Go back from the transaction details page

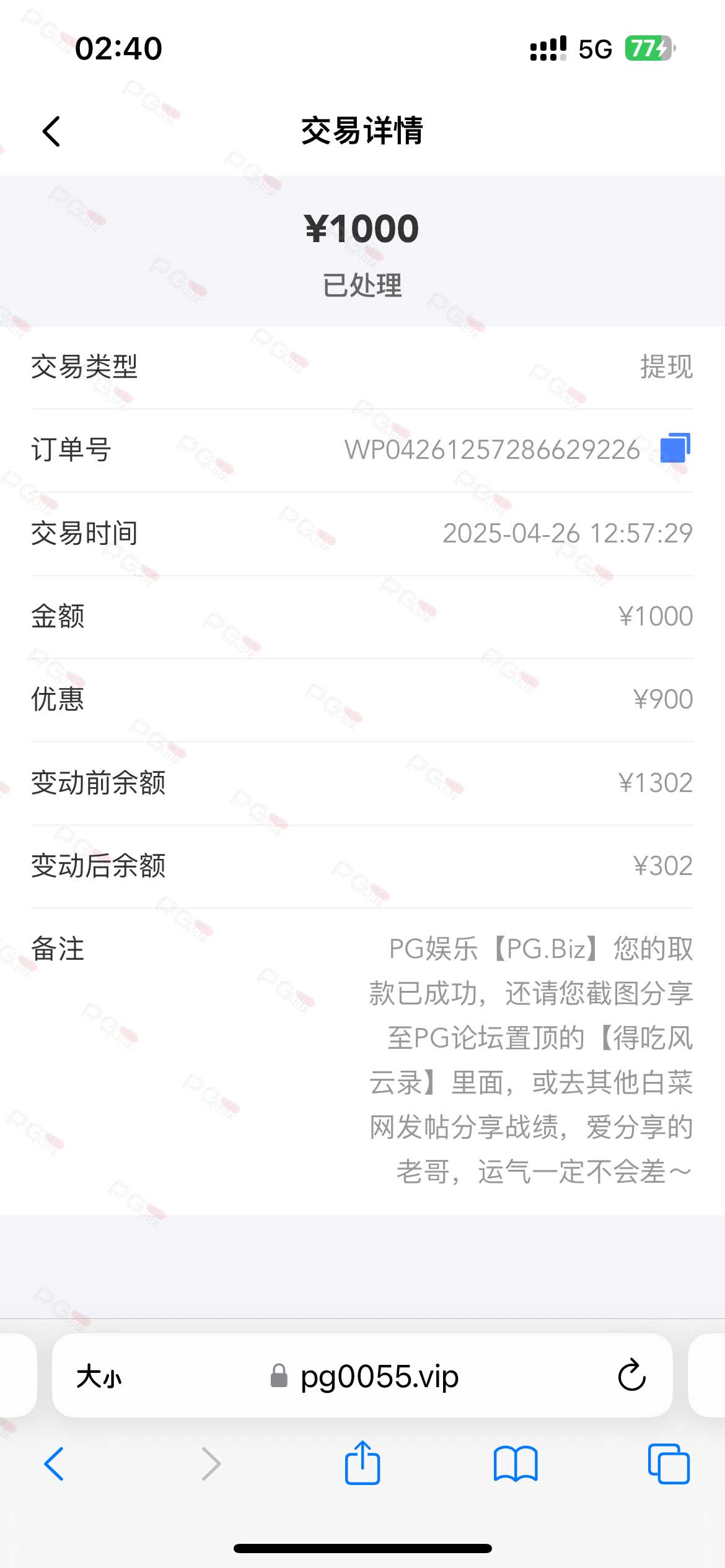51,131
